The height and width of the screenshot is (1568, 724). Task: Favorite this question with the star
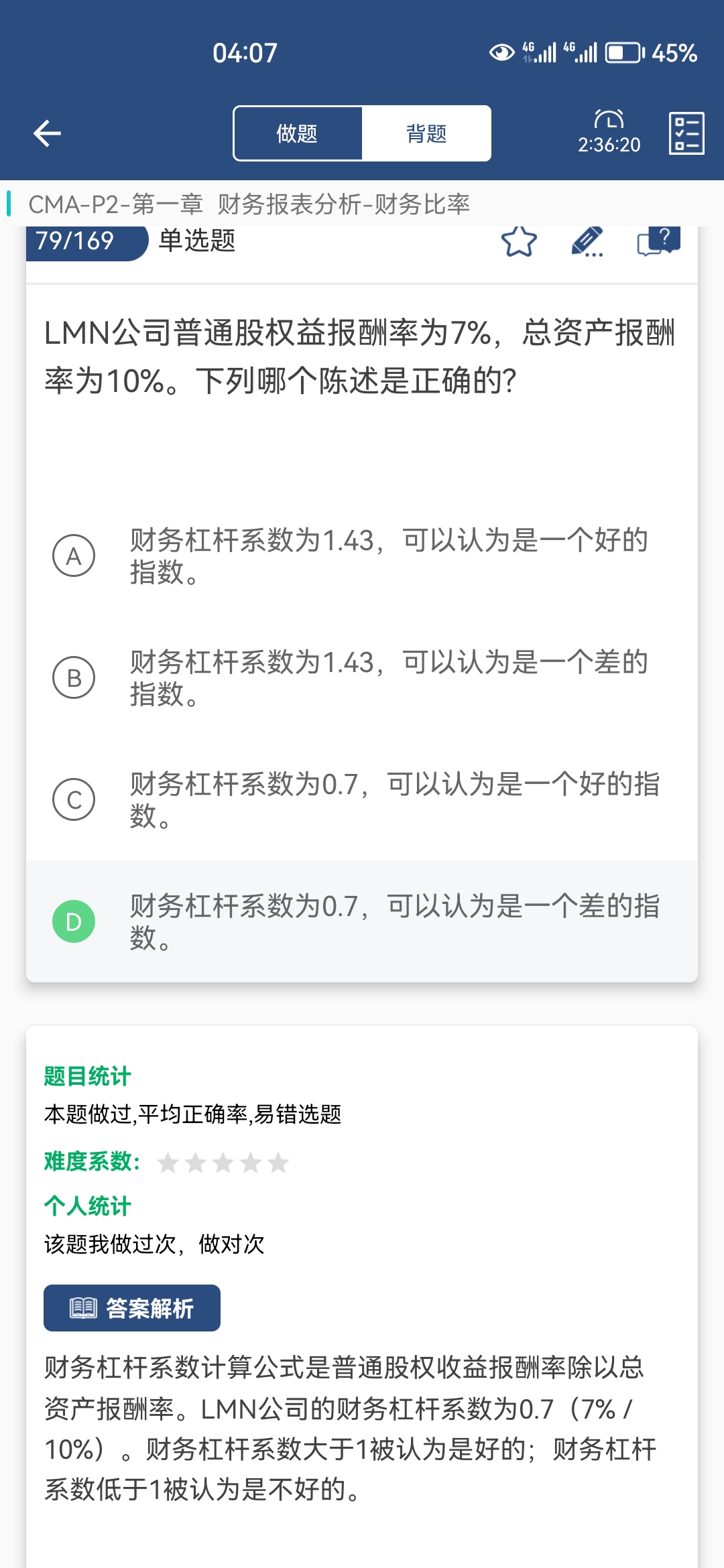tap(519, 242)
